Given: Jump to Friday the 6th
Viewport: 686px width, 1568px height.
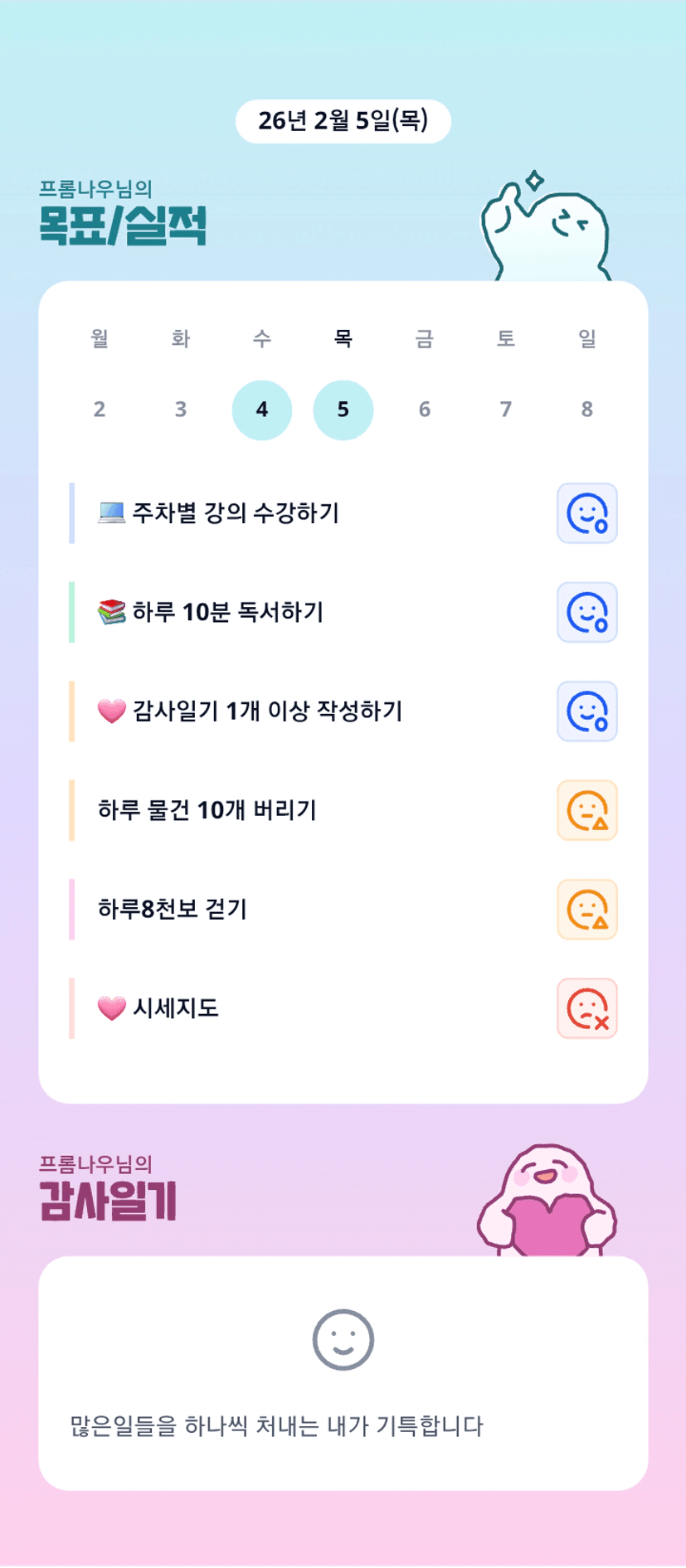Looking at the screenshot, I should 424,410.
